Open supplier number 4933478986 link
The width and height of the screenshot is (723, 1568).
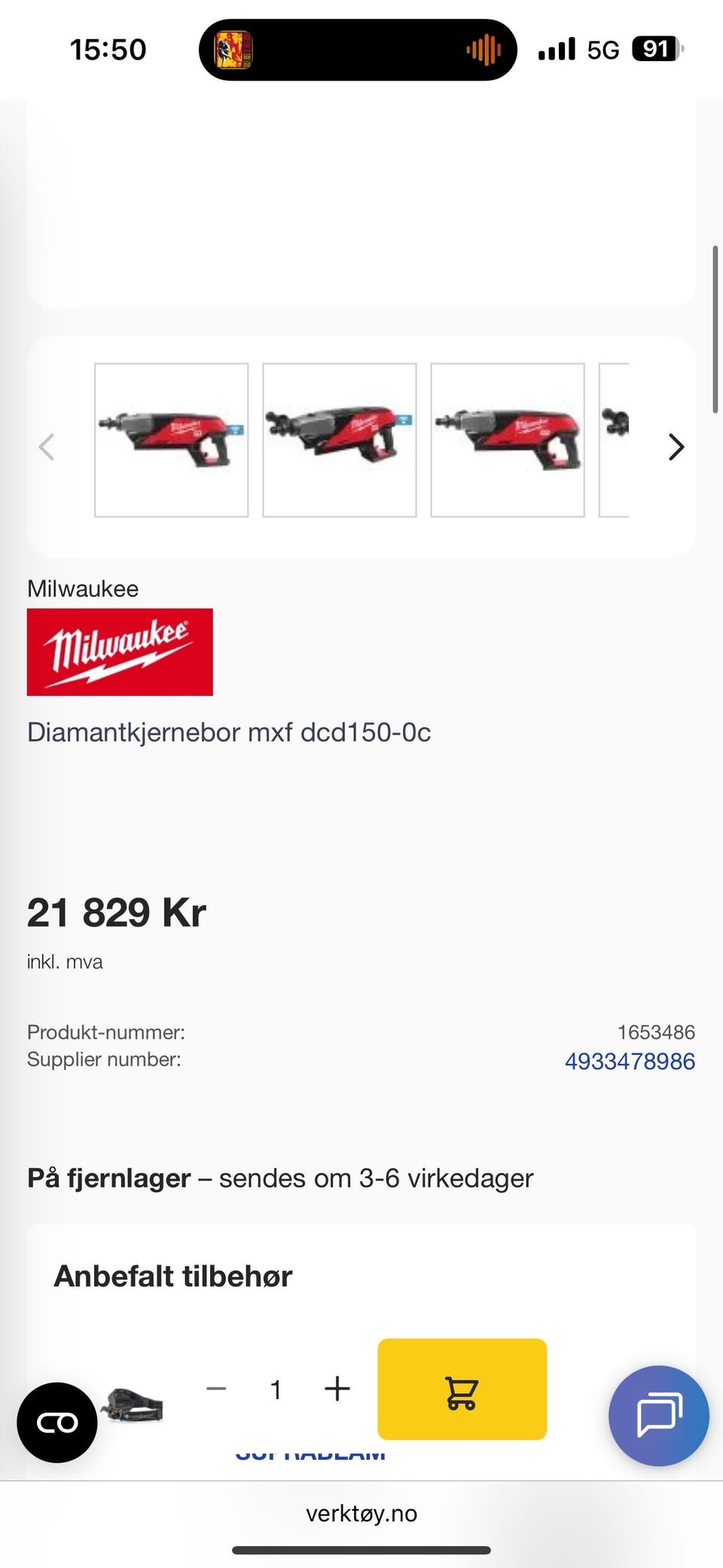tap(630, 1061)
